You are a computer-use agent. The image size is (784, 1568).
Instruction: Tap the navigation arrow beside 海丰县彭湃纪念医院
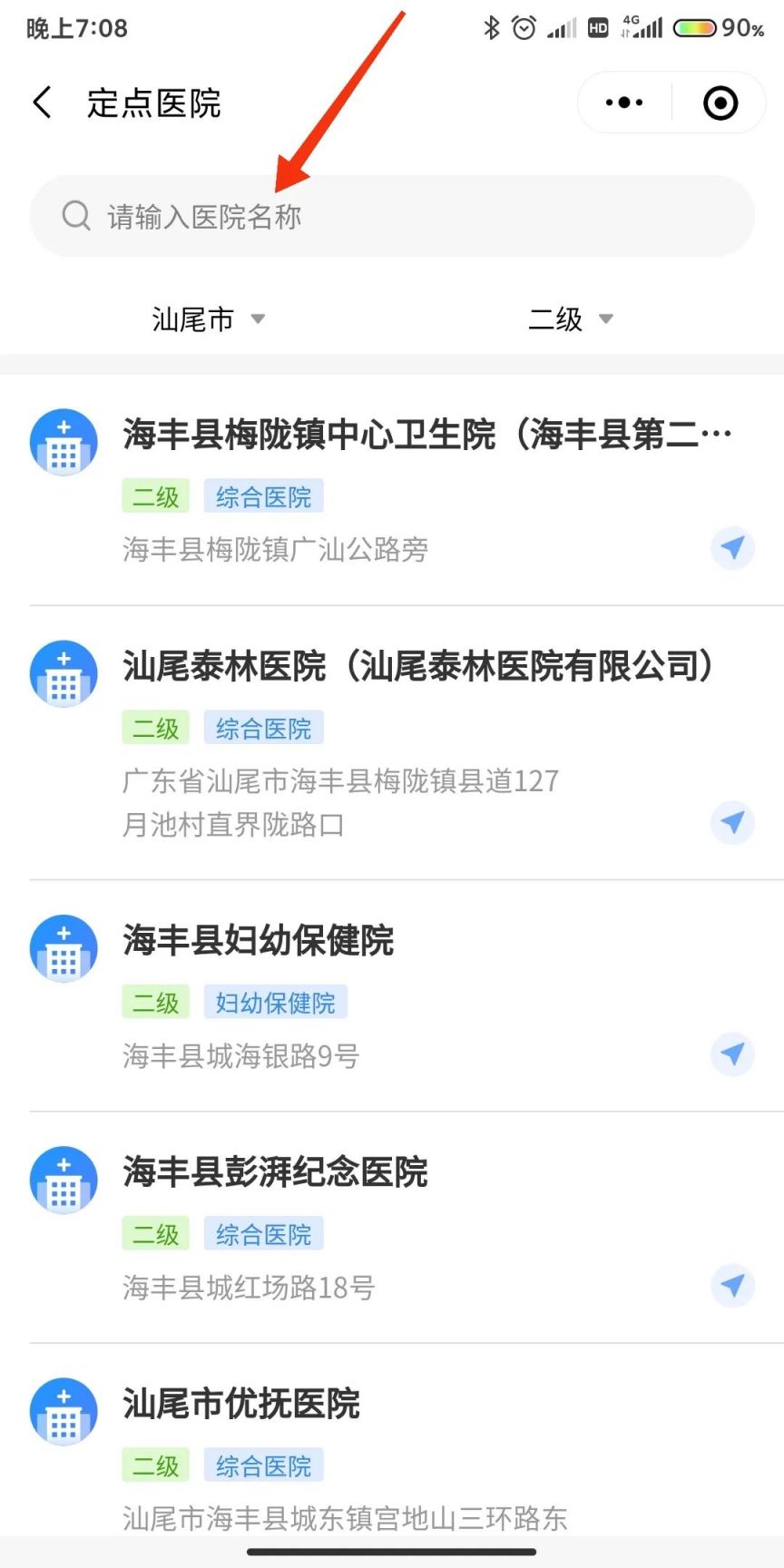pyautogui.click(x=732, y=1286)
